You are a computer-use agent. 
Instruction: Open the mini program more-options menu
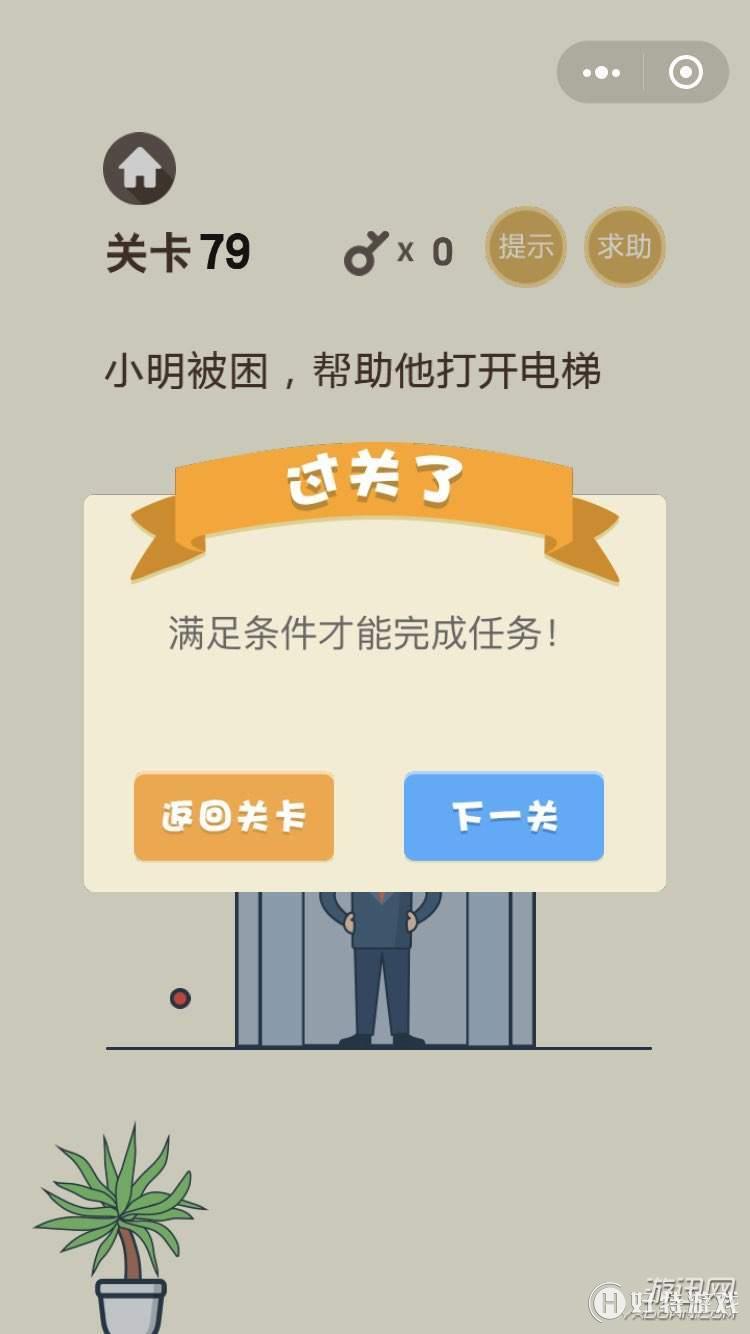[601, 73]
